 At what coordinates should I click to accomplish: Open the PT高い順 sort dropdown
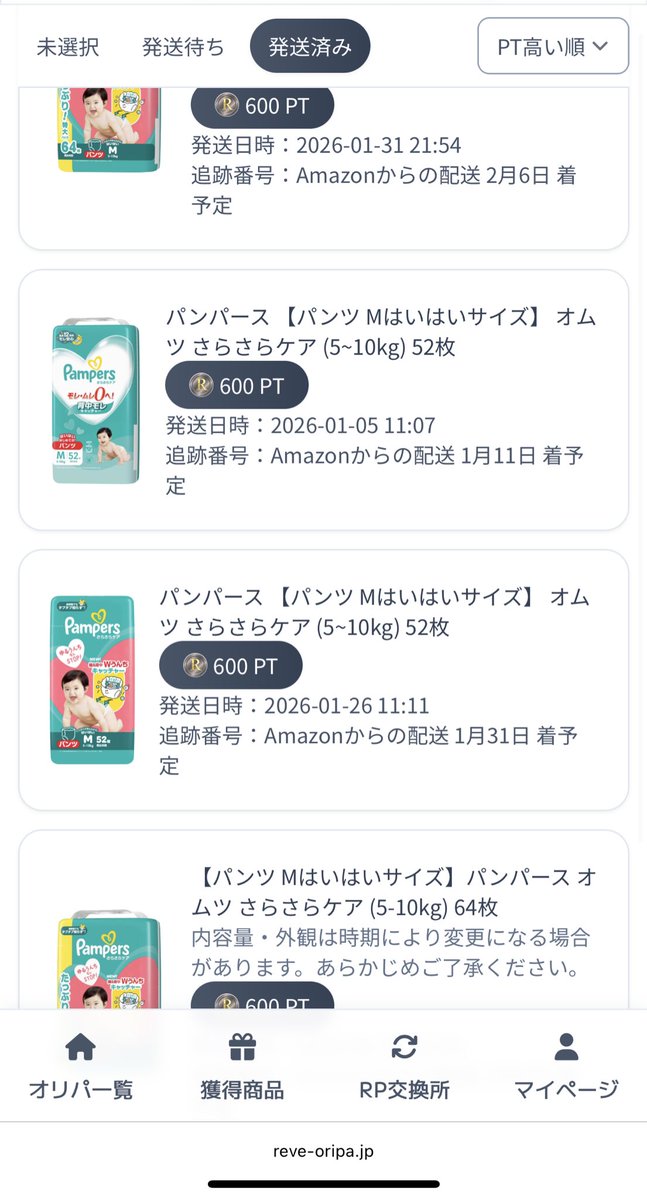(x=553, y=46)
